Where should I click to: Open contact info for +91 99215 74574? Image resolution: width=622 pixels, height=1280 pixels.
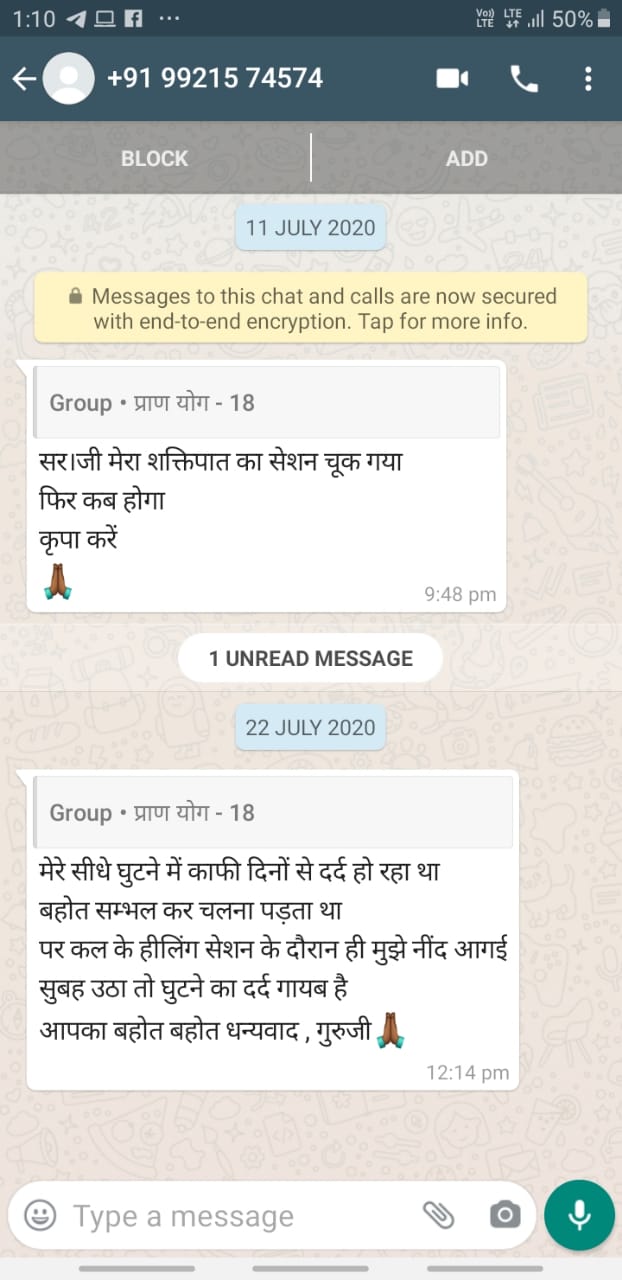point(215,79)
